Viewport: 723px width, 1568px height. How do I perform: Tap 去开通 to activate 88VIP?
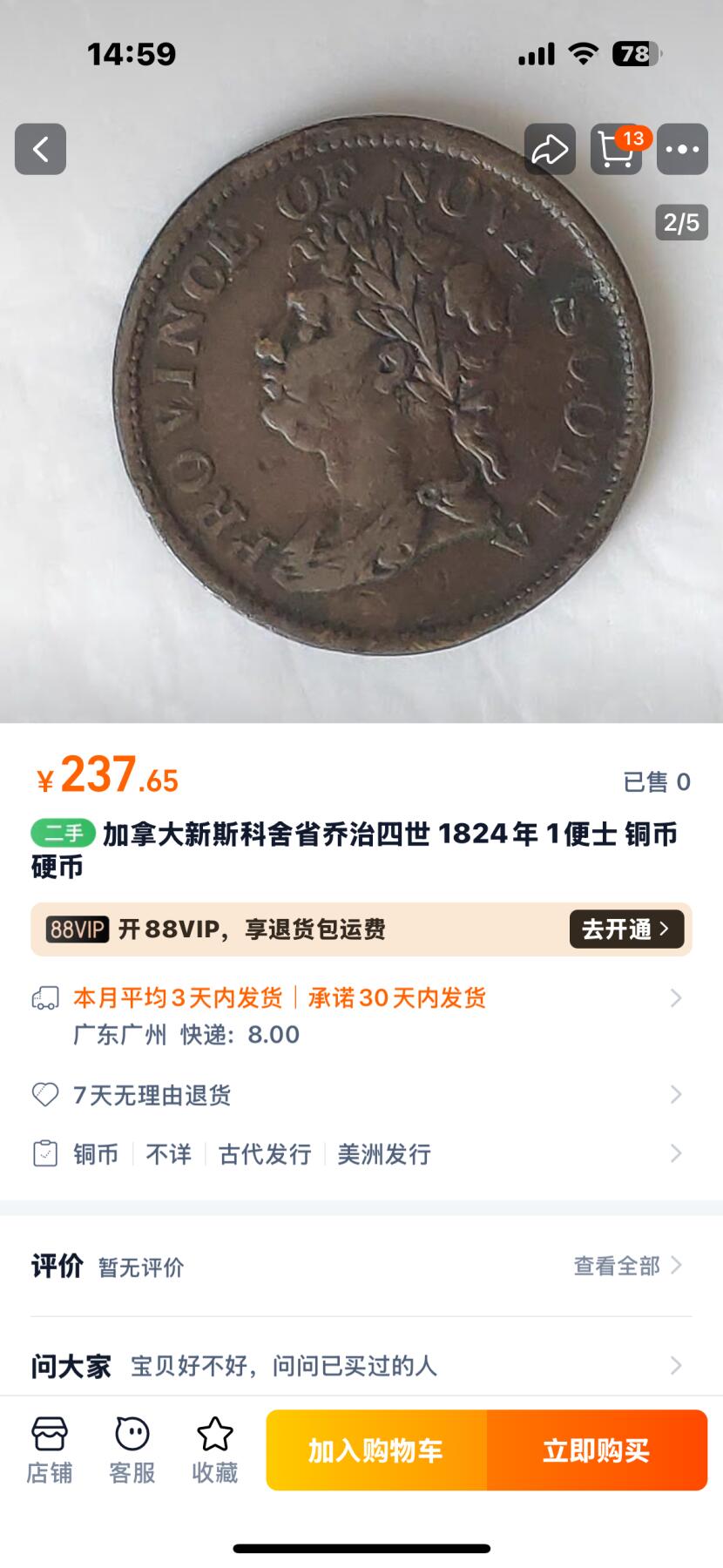tap(626, 929)
